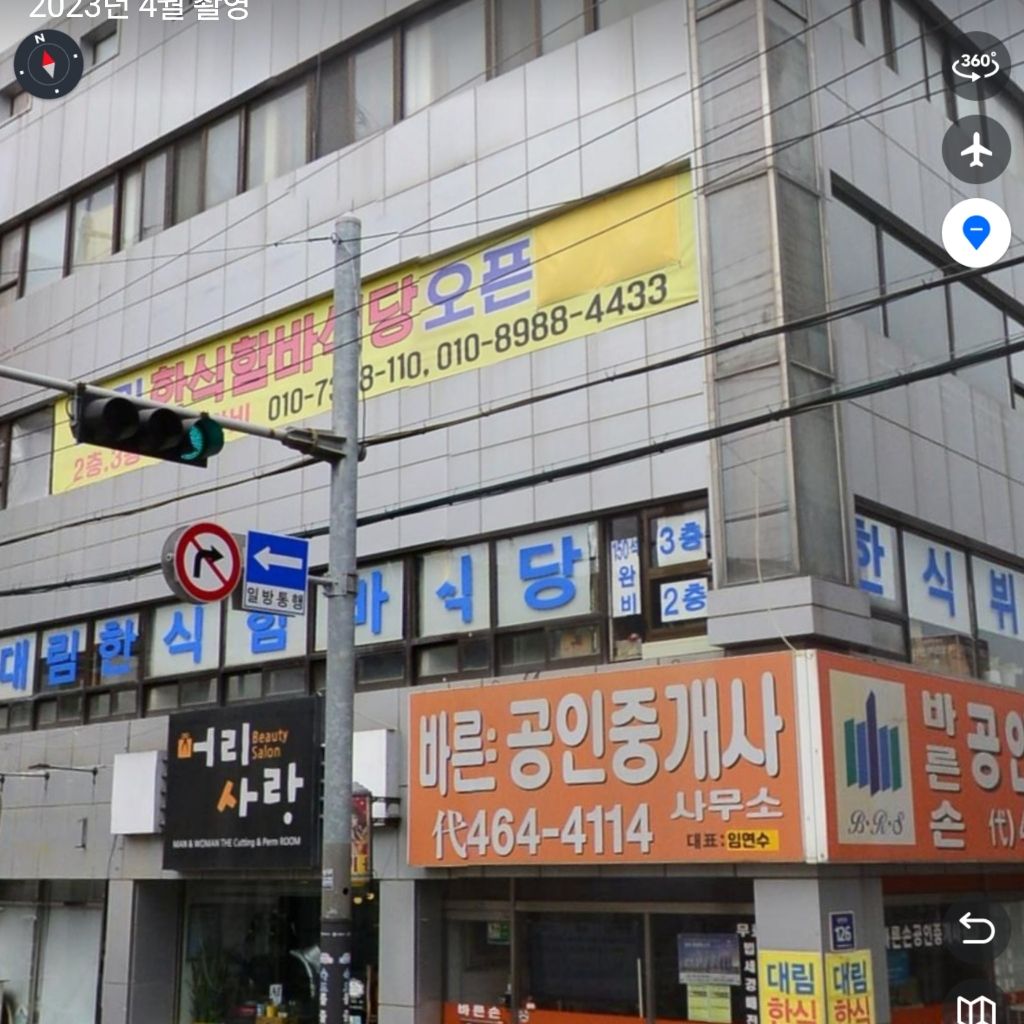Tap the compass to reset orientation
The width and height of the screenshot is (1024, 1024).
48,64
